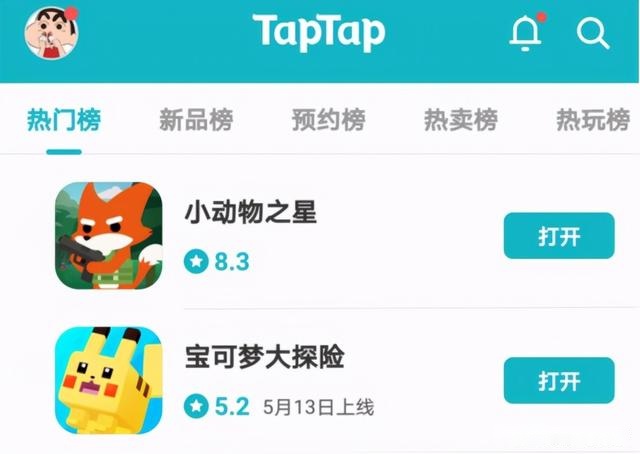The width and height of the screenshot is (640, 454).
Task: View the 小动物之星 game page
Action: pos(250,212)
